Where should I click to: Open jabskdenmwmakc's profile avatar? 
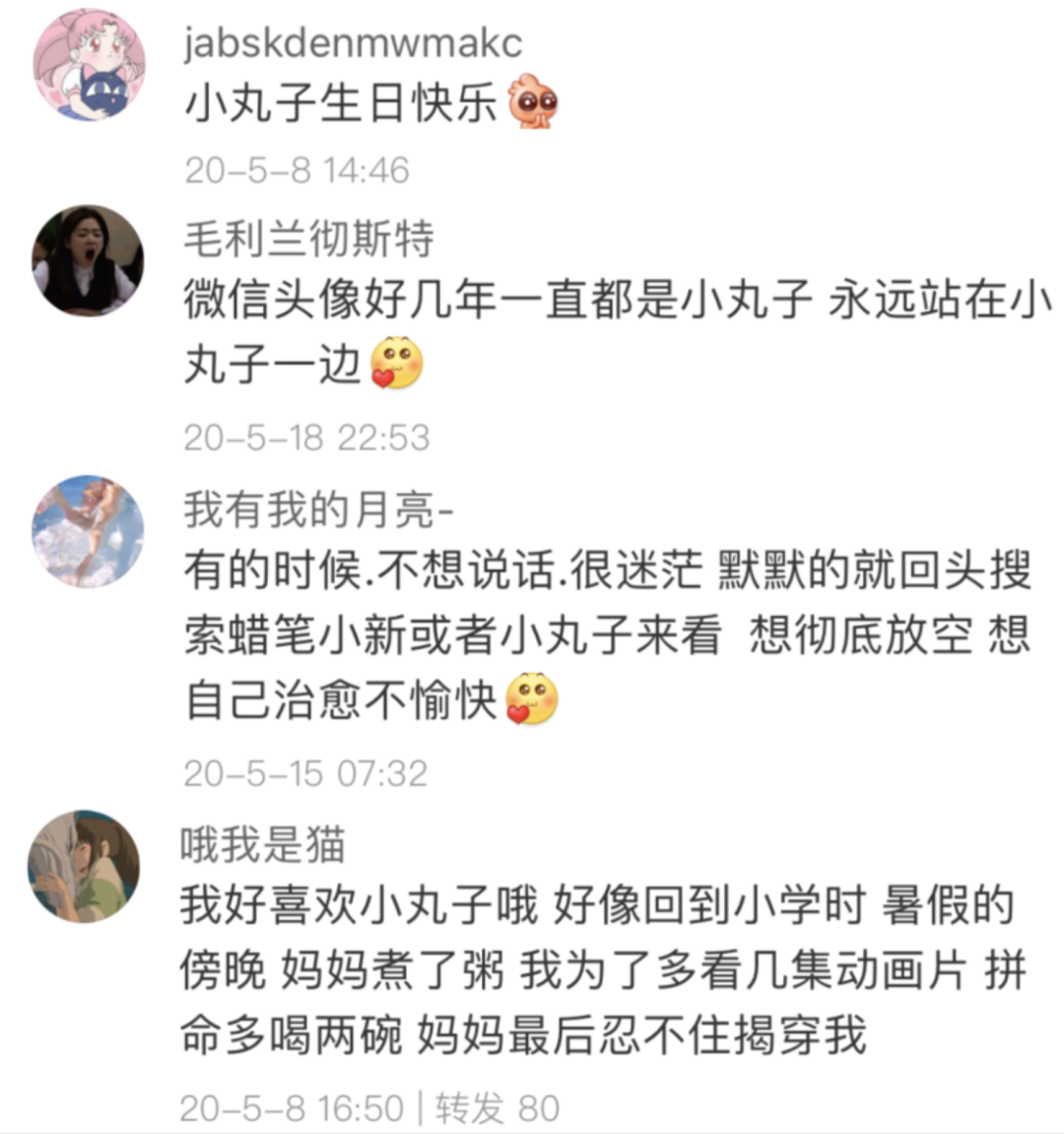pyautogui.click(x=89, y=66)
